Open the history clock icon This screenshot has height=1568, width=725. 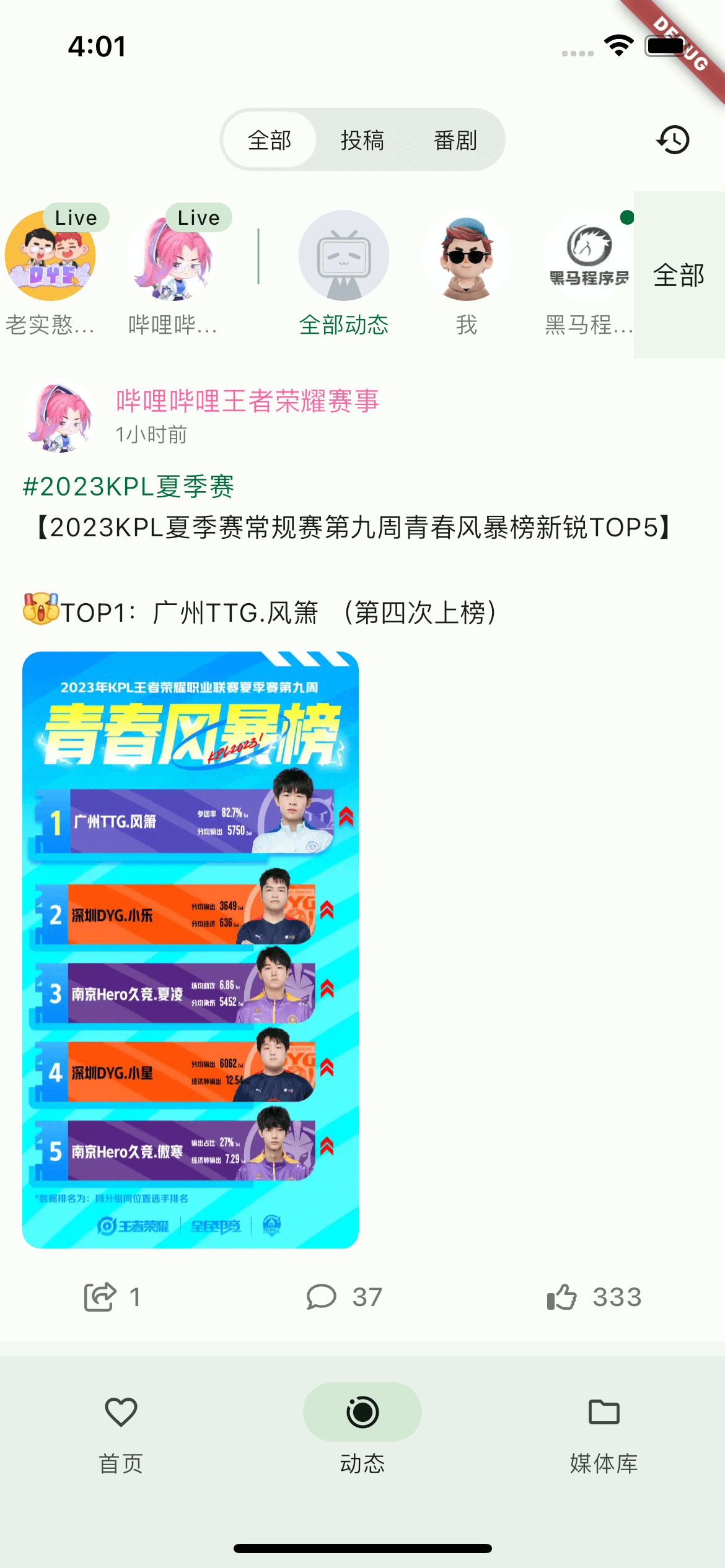point(673,140)
